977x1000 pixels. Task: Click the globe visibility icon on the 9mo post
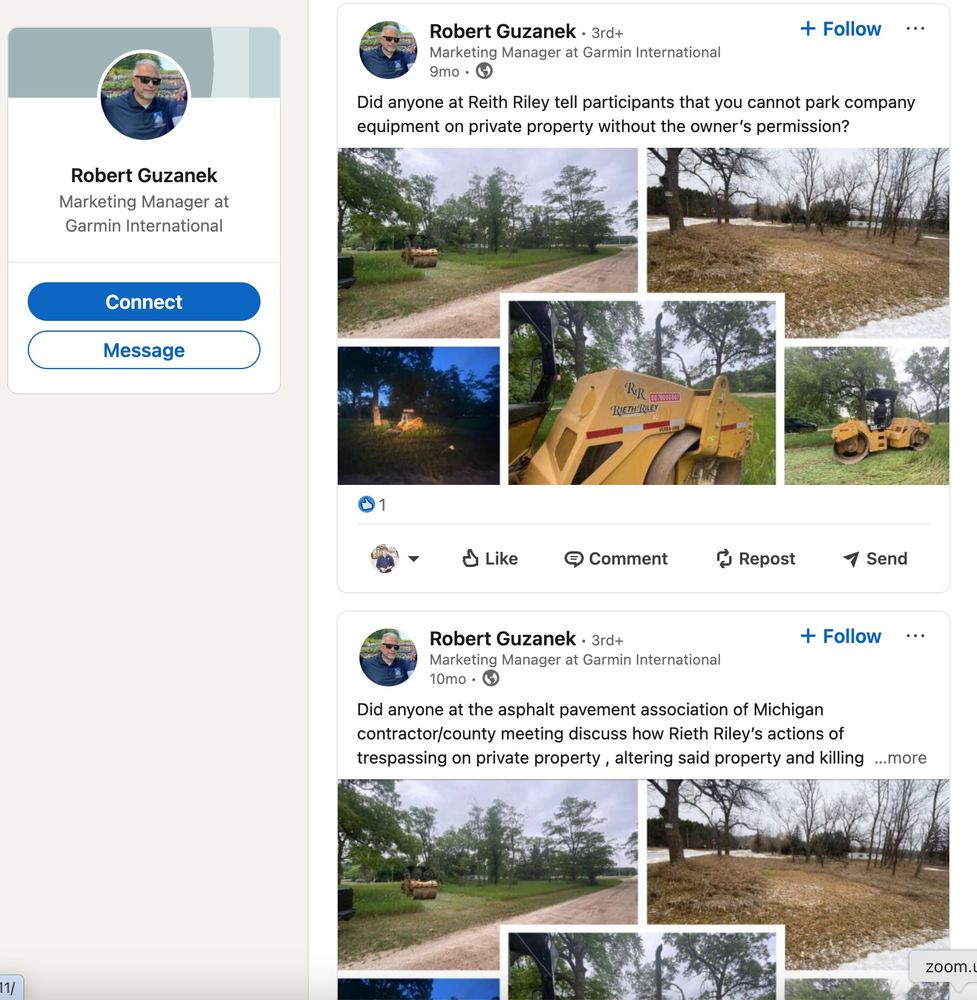point(483,71)
